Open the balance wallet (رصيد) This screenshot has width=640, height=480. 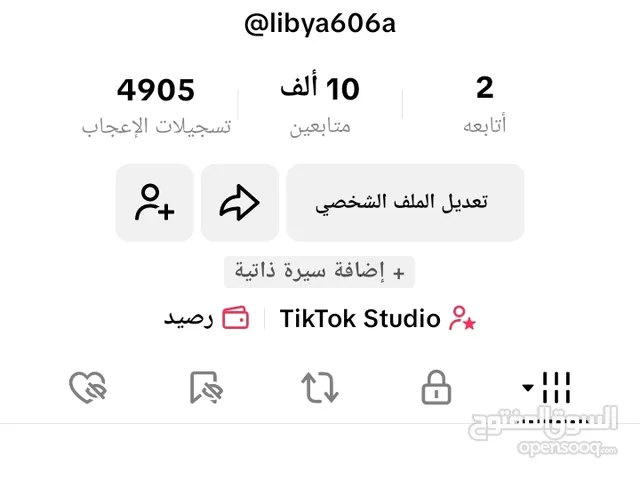pos(207,319)
